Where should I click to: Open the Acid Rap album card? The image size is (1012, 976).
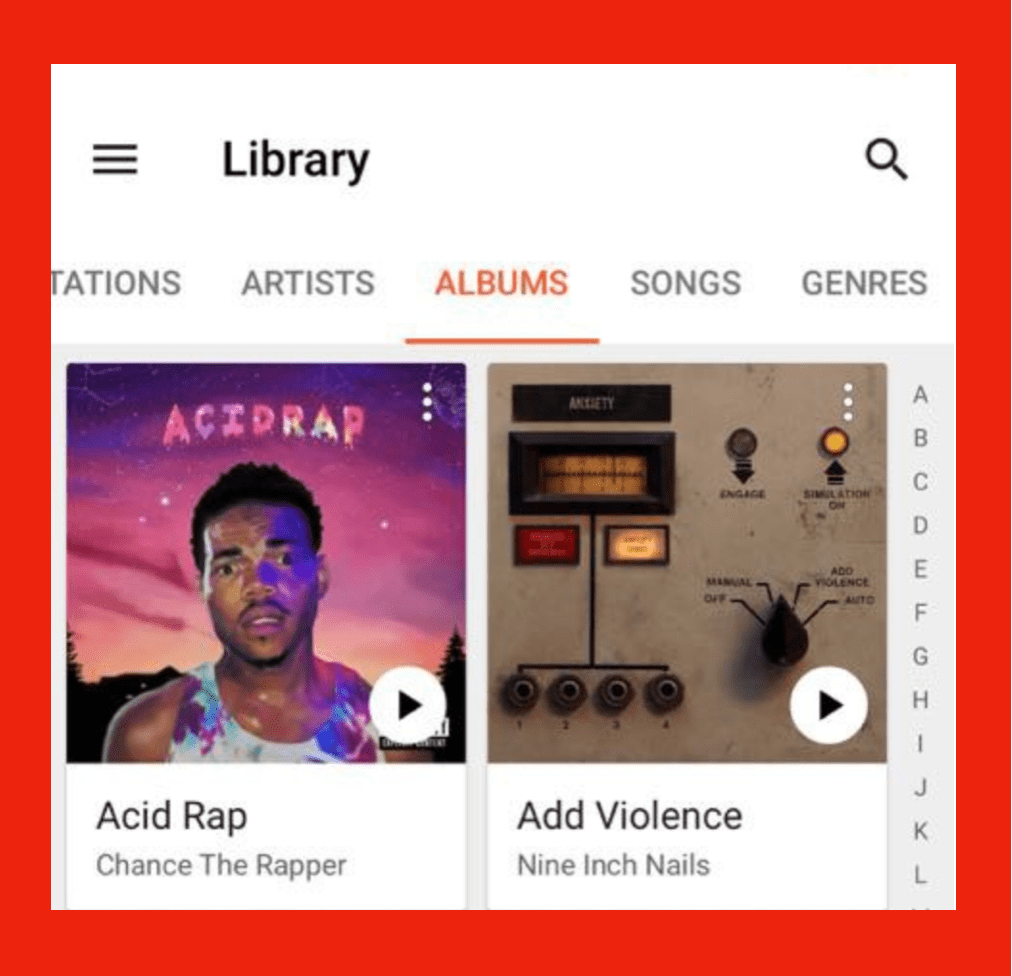[x=266, y=835]
